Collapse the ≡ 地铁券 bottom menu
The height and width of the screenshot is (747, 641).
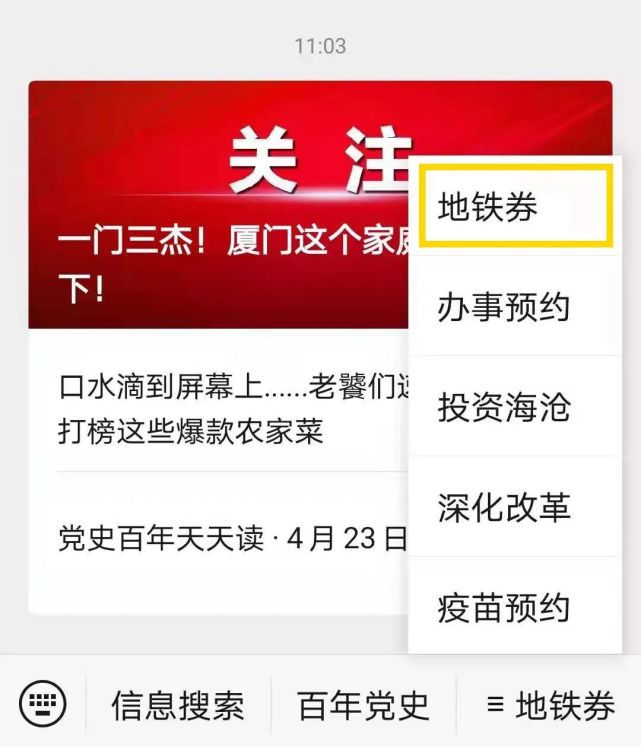(x=550, y=705)
